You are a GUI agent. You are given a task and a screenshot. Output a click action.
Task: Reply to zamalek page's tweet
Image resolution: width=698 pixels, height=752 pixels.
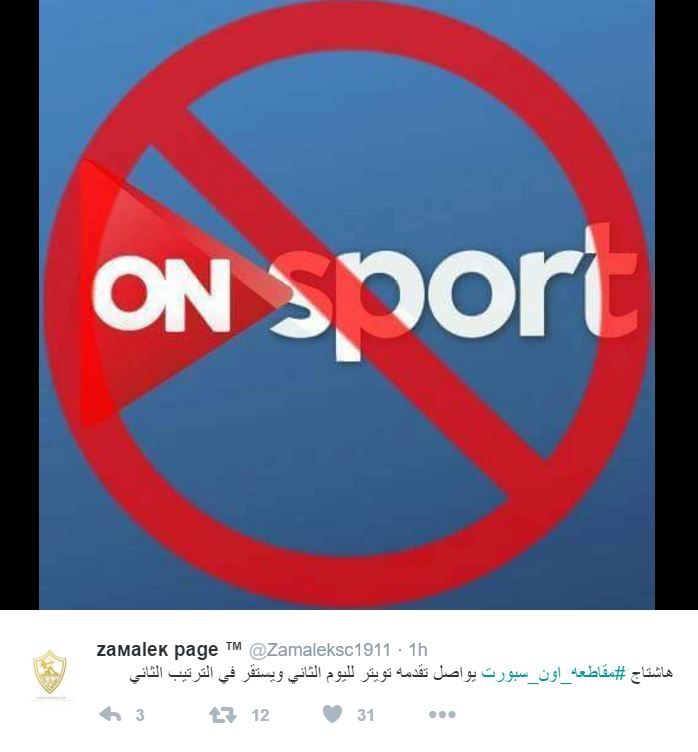tap(111, 715)
